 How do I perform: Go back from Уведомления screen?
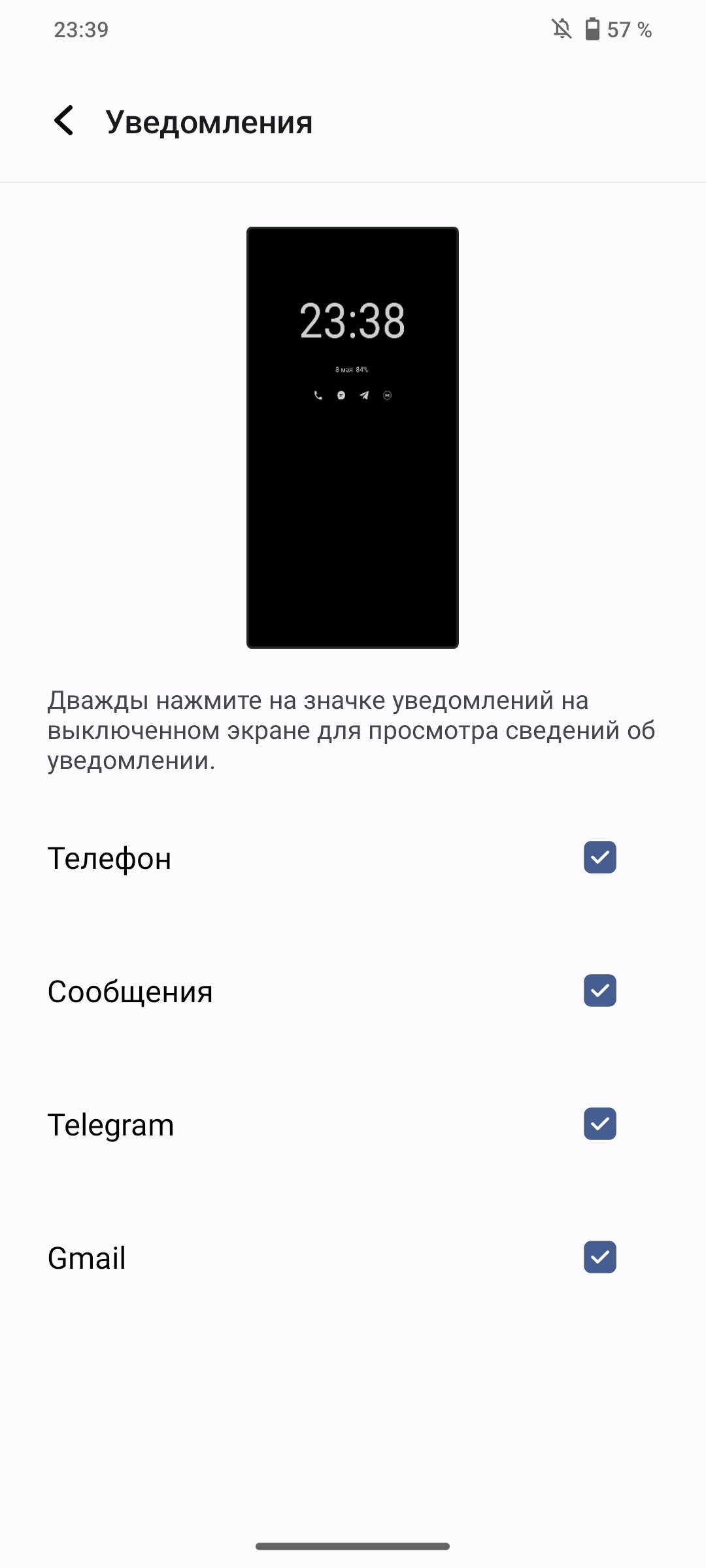click(x=64, y=121)
